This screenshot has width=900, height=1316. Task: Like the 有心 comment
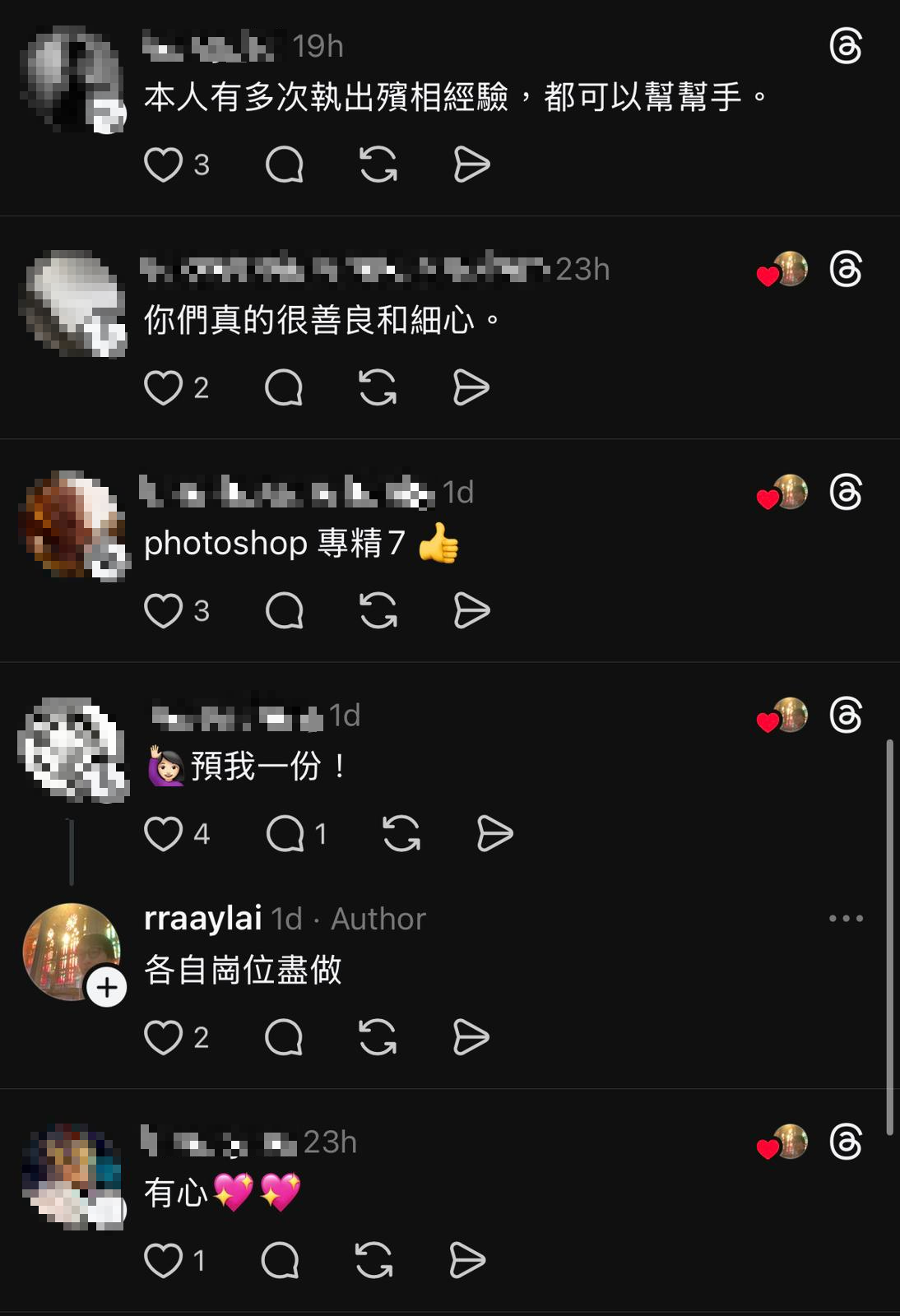(163, 1260)
